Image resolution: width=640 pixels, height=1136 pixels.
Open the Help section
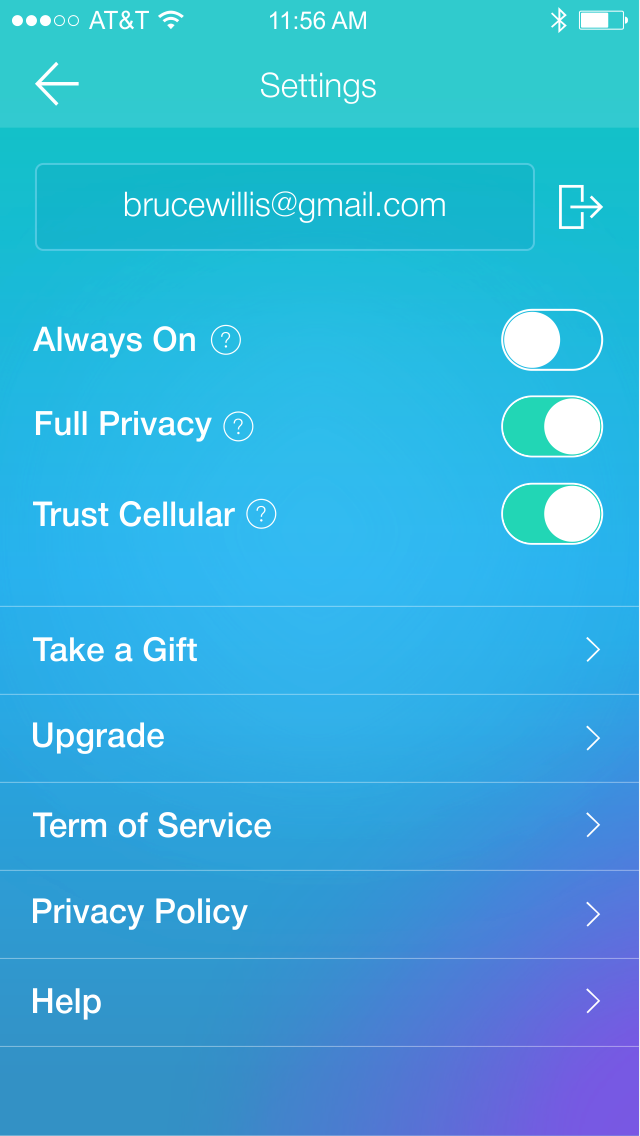[320, 1002]
